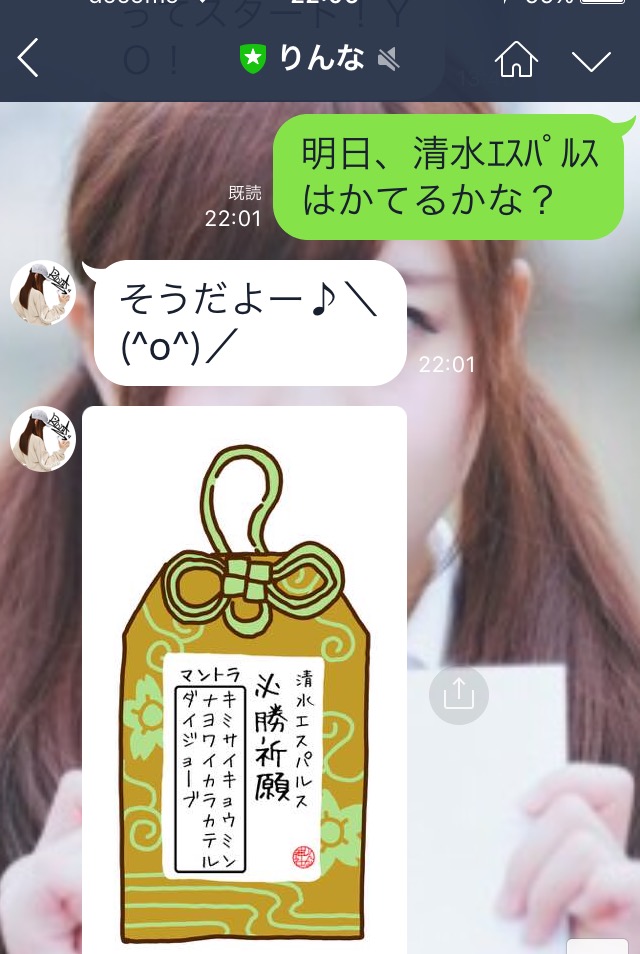This screenshot has width=640, height=954.
Task: Share the omamori charm image
Action: pyautogui.click(x=459, y=693)
